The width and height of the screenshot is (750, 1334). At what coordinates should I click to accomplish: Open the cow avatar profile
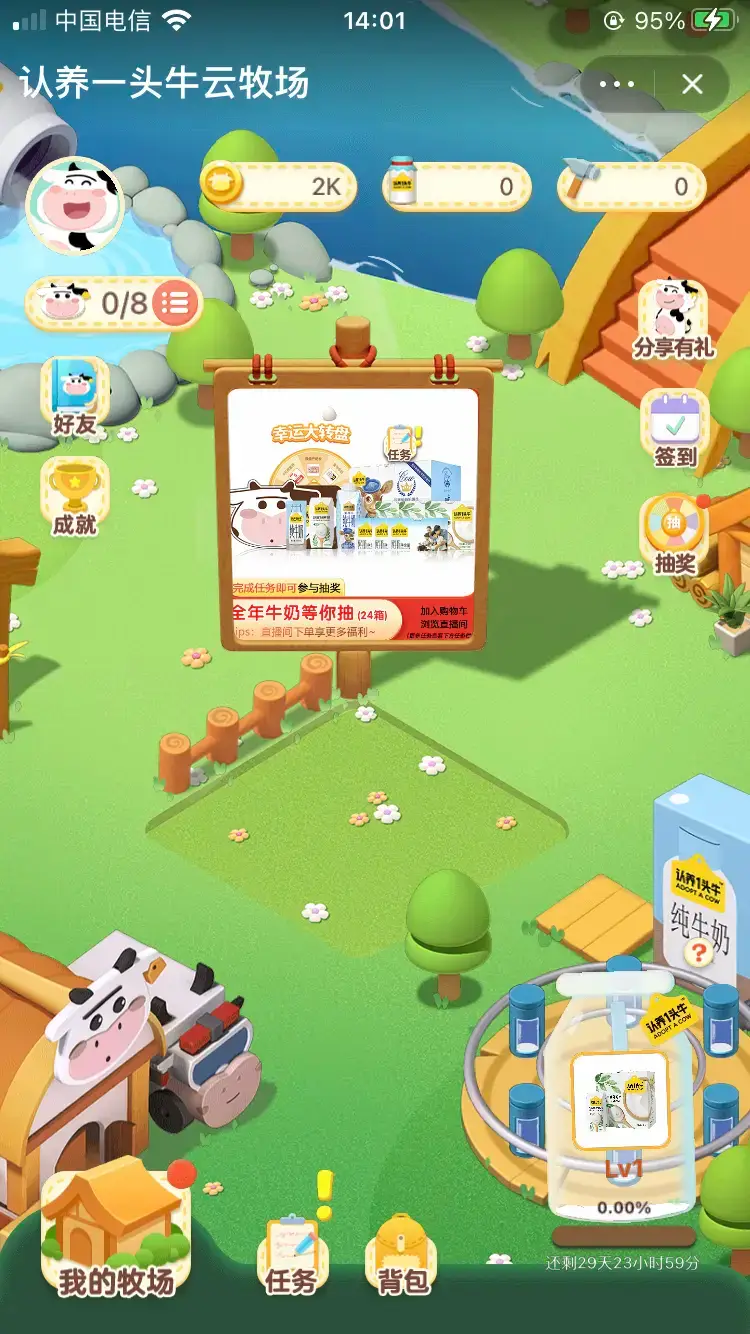[x=75, y=205]
